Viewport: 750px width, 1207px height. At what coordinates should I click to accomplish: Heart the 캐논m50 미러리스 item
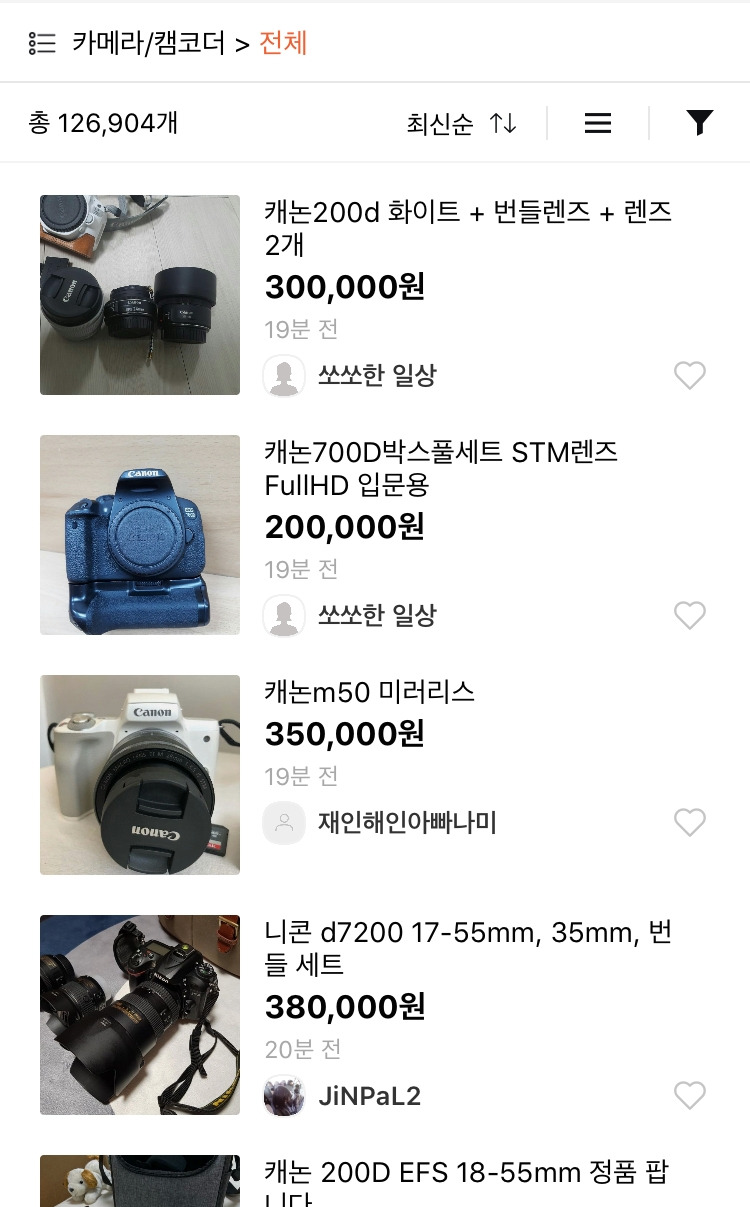690,823
